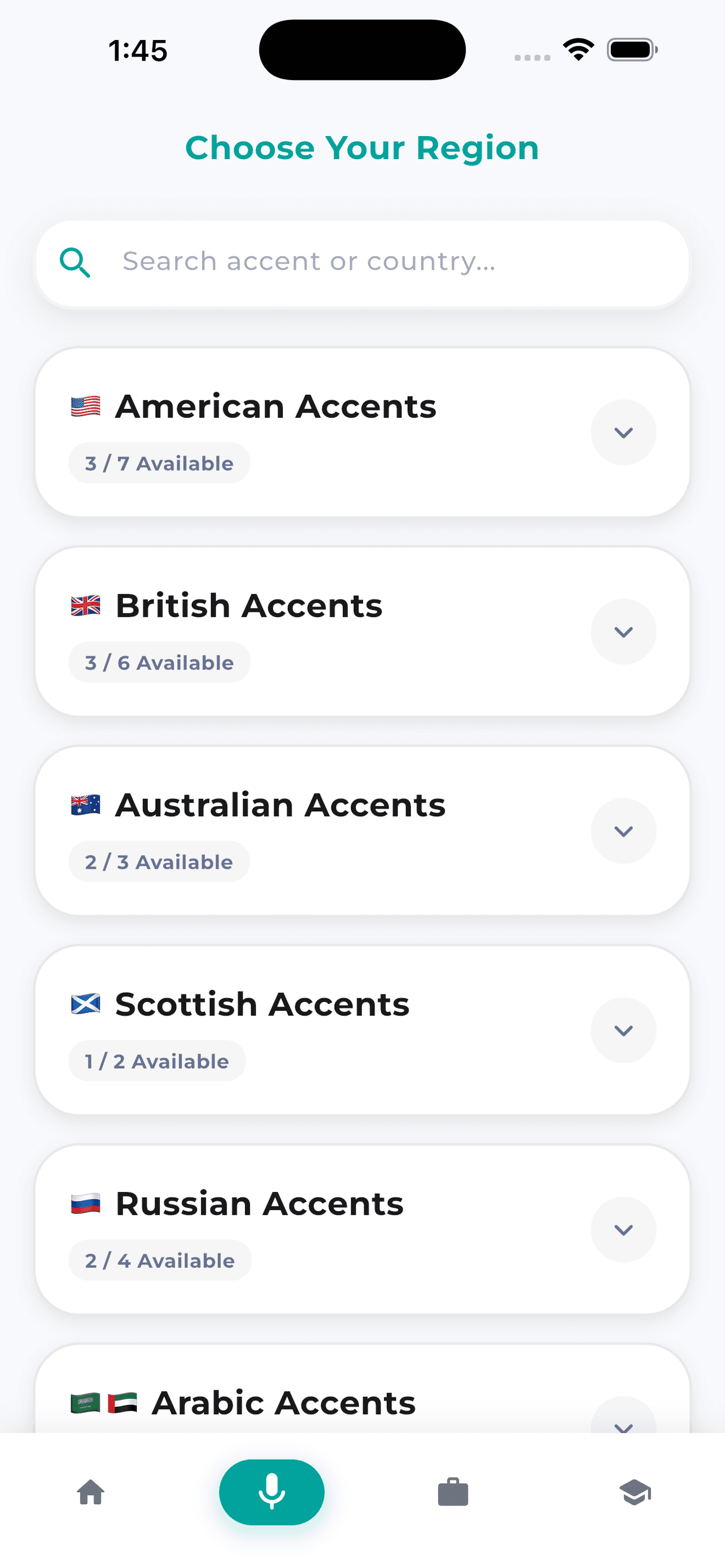Expand the Russian Accents chevron

tap(623, 1229)
